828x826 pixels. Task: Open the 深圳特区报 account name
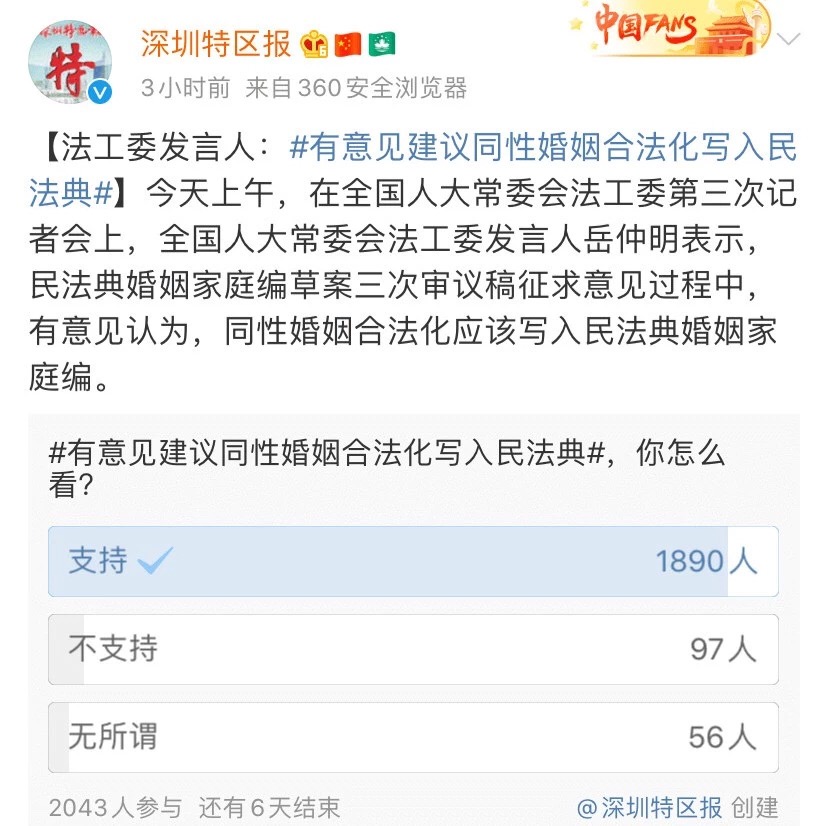pos(215,43)
